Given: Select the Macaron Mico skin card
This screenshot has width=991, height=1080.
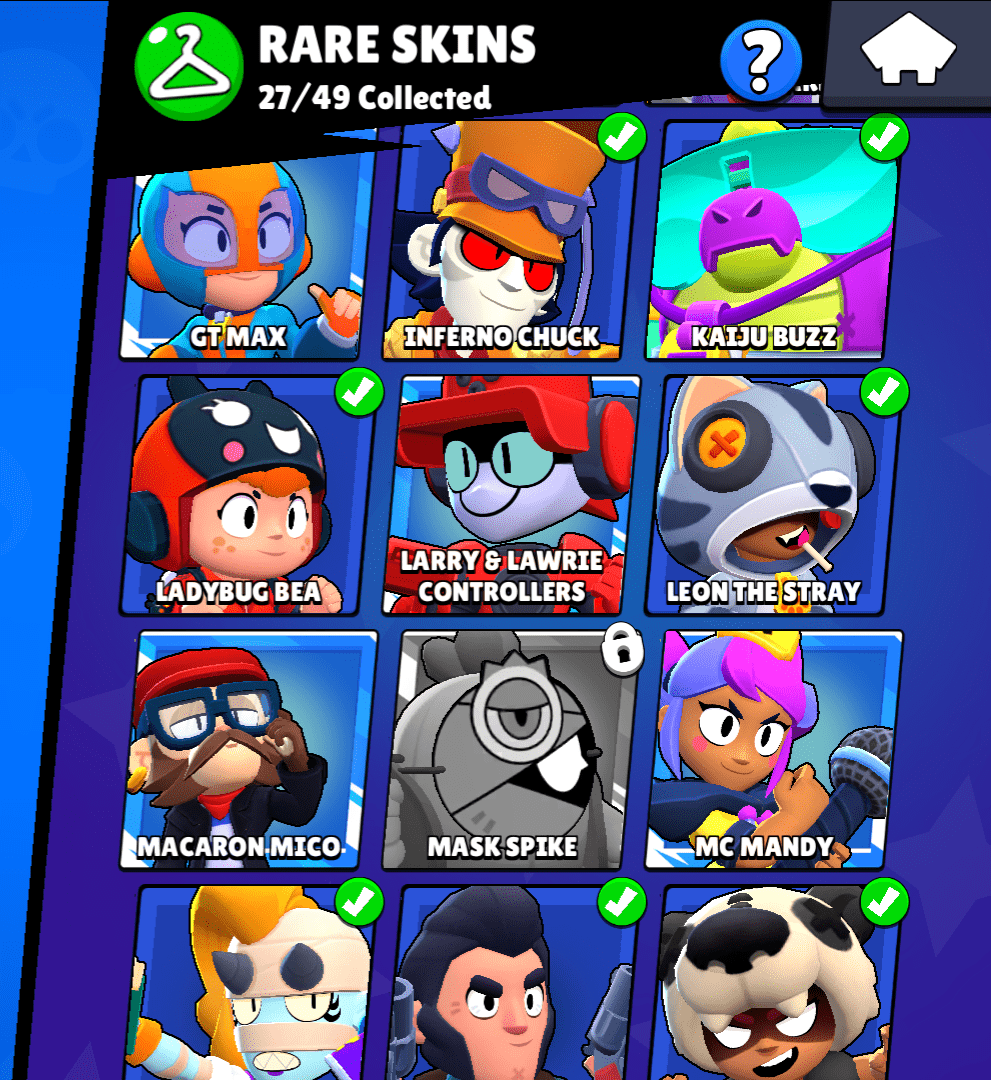Looking at the screenshot, I should tap(248, 750).
